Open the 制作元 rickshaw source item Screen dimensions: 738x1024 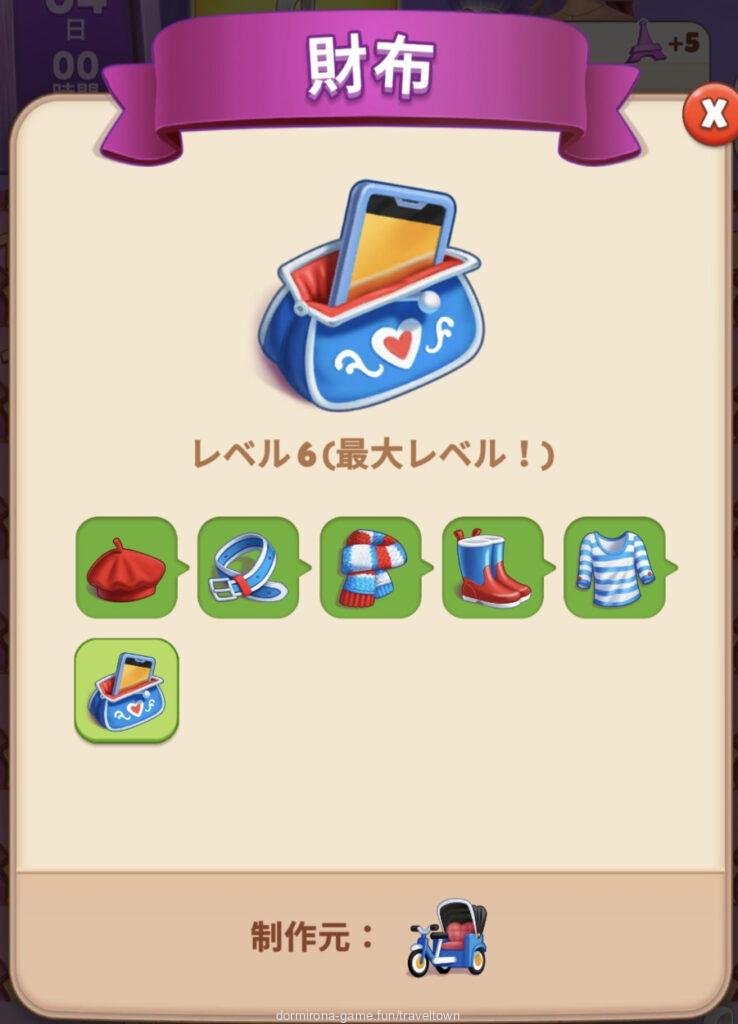[x=447, y=938]
